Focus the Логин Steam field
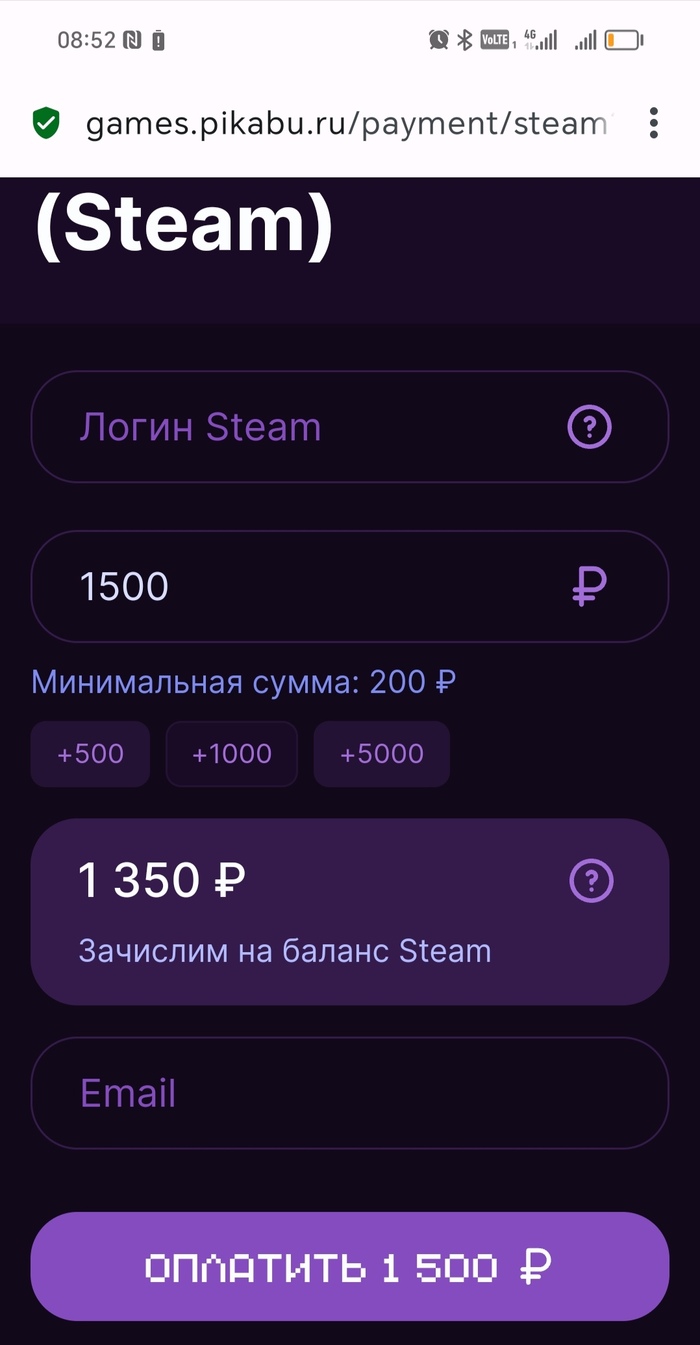 point(300,427)
